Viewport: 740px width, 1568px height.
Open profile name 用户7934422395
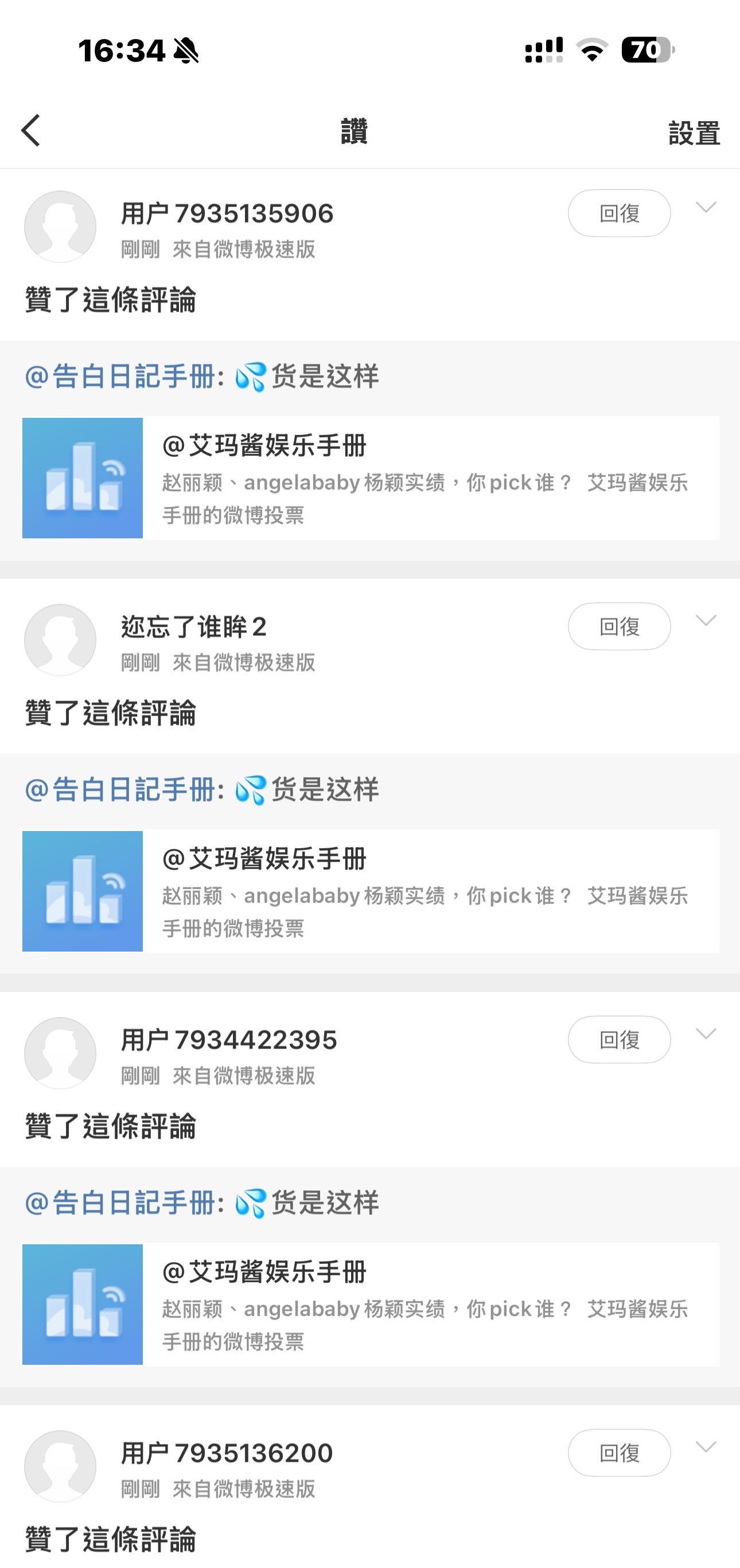(229, 1040)
